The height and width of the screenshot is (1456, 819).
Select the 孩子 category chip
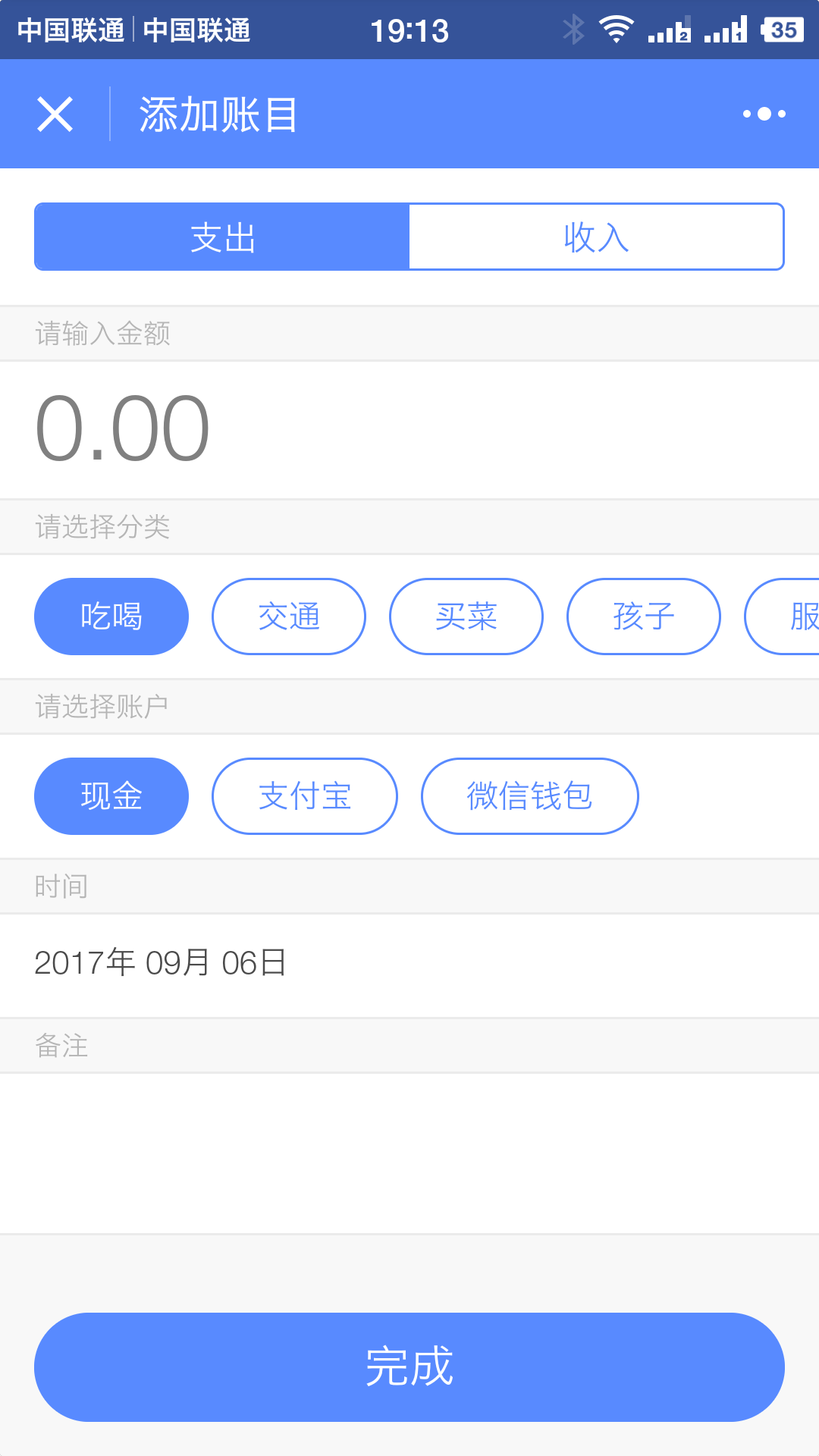coord(644,617)
